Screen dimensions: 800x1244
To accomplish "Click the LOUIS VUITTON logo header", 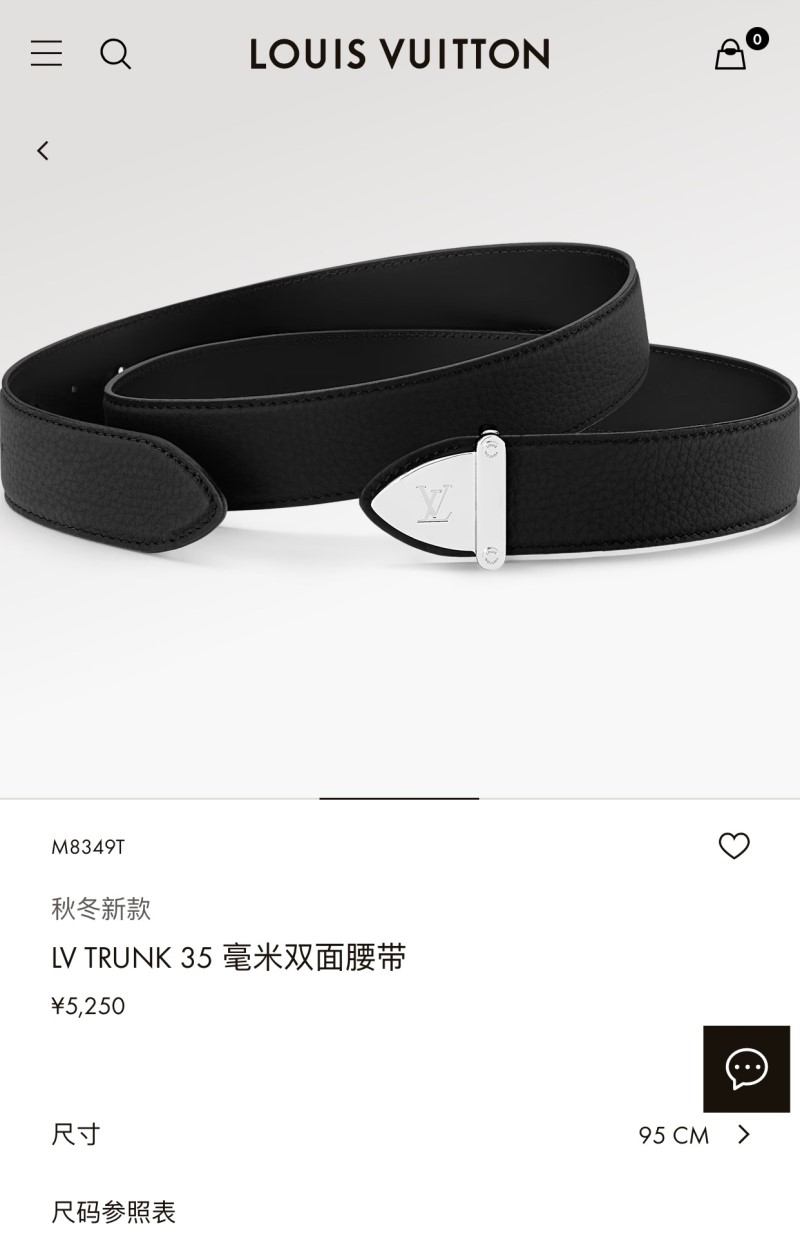I will pos(400,55).
